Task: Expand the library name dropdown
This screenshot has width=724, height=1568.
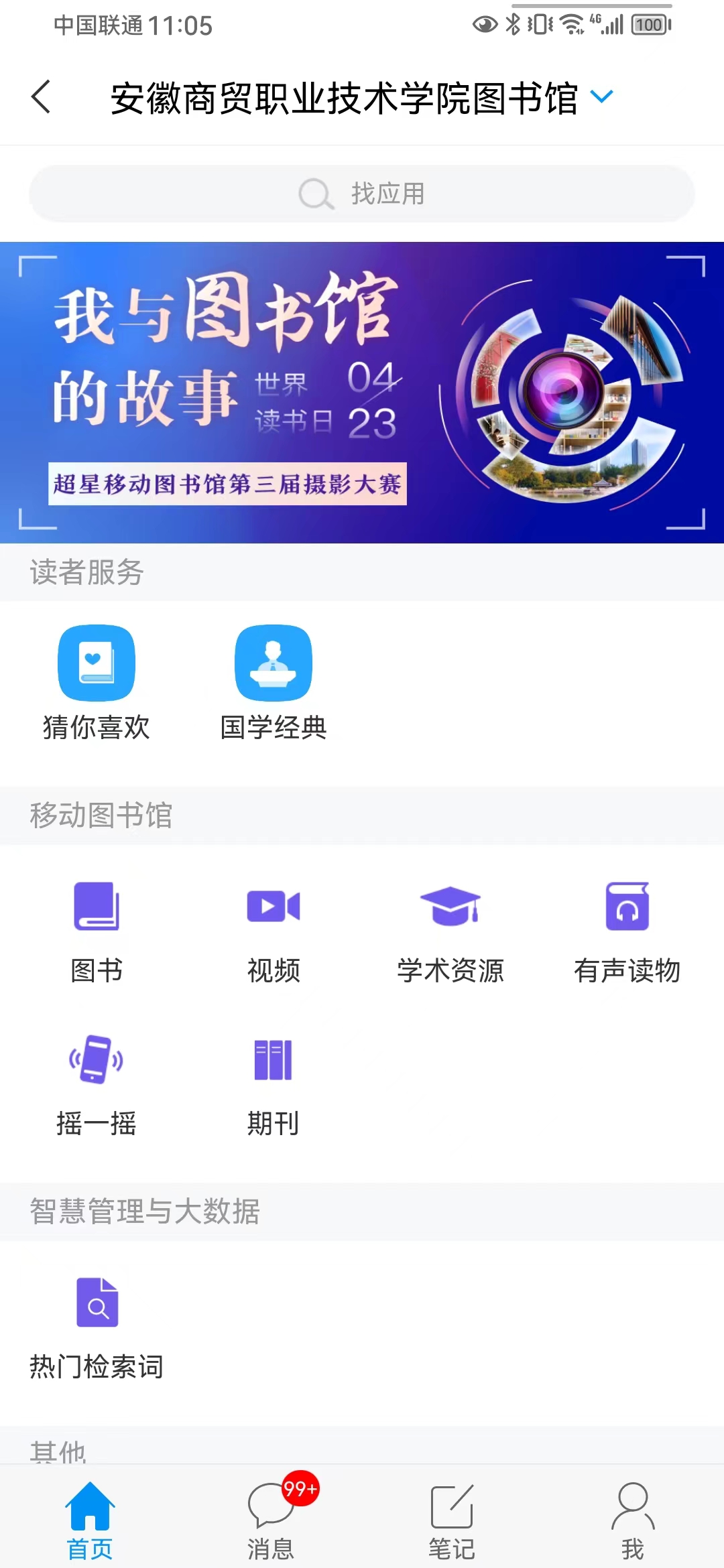Action: (601, 97)
